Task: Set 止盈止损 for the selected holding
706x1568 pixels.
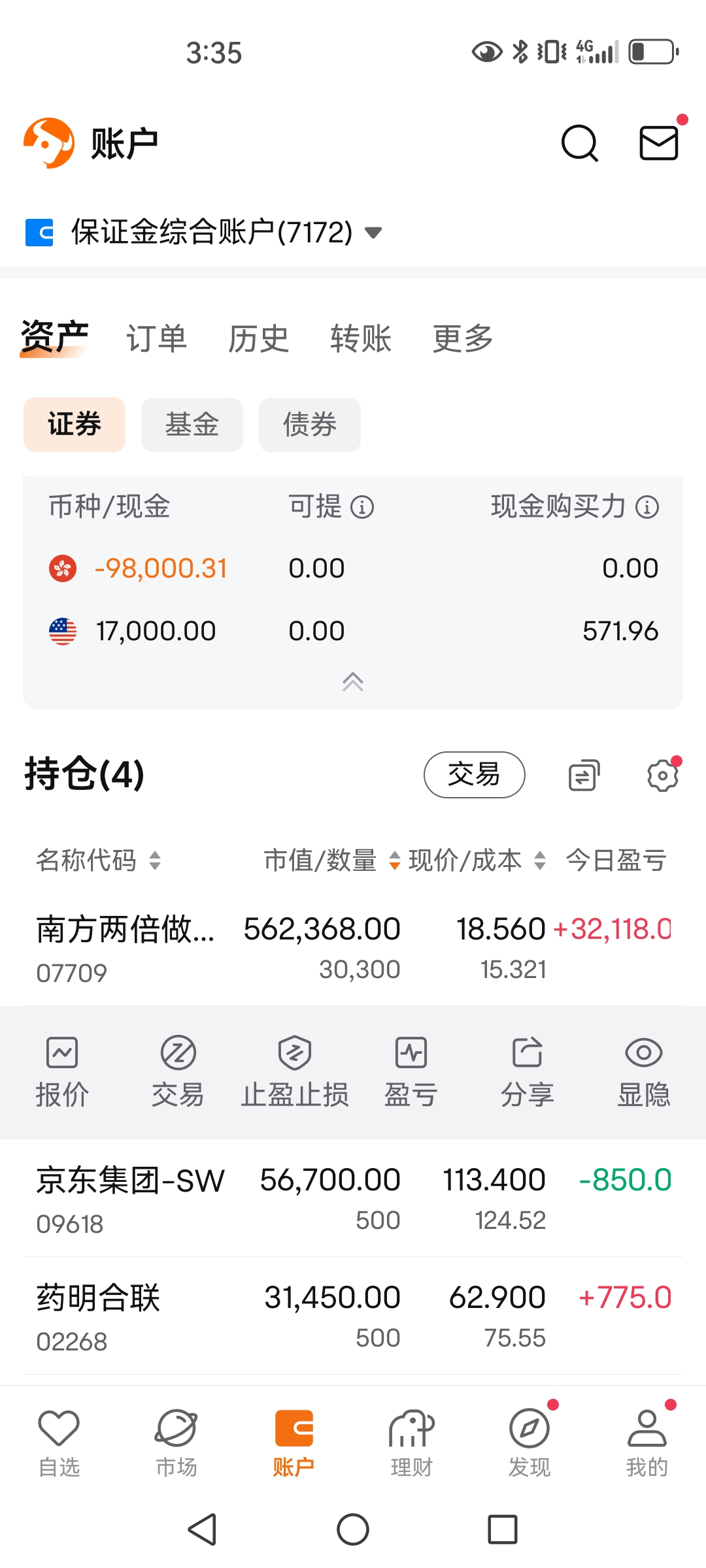Action: (294, 1071)
